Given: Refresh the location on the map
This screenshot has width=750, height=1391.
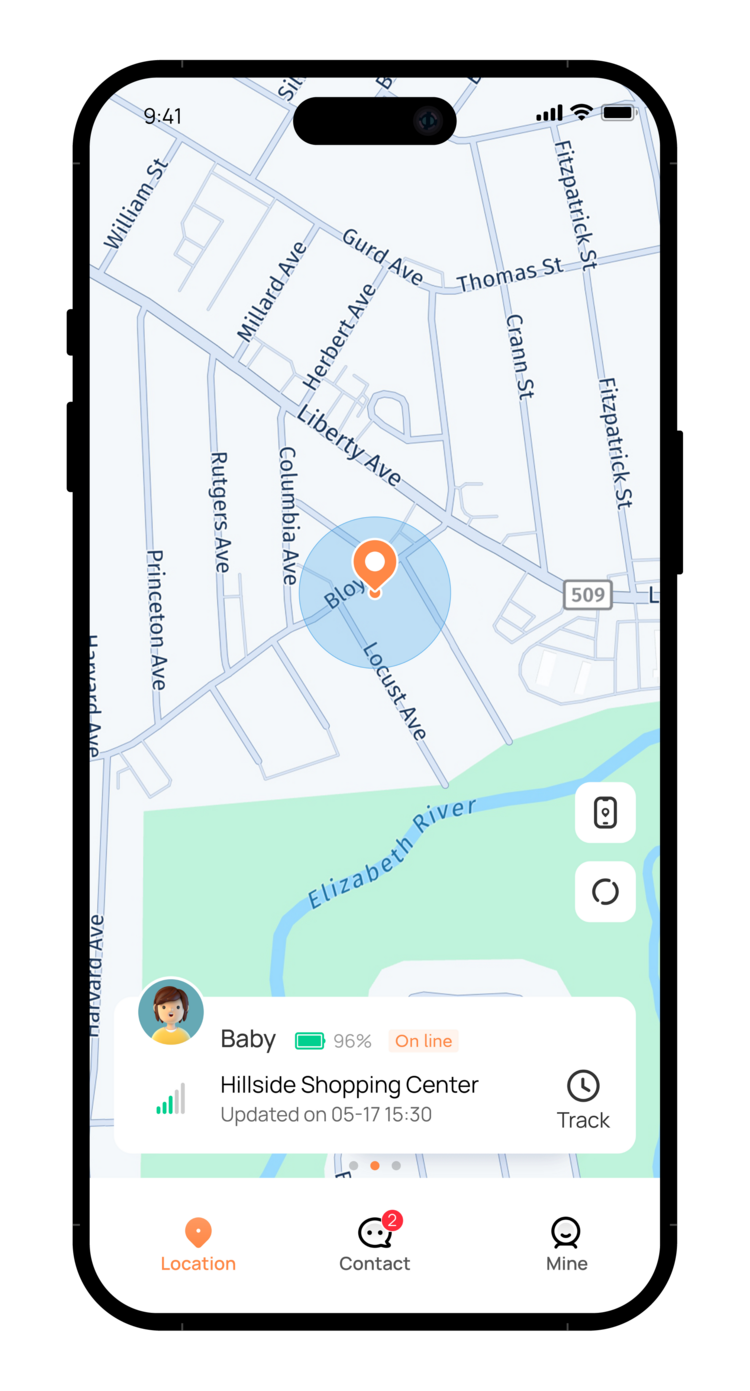Looking at the screenshot, I should [x=605, y=891].
